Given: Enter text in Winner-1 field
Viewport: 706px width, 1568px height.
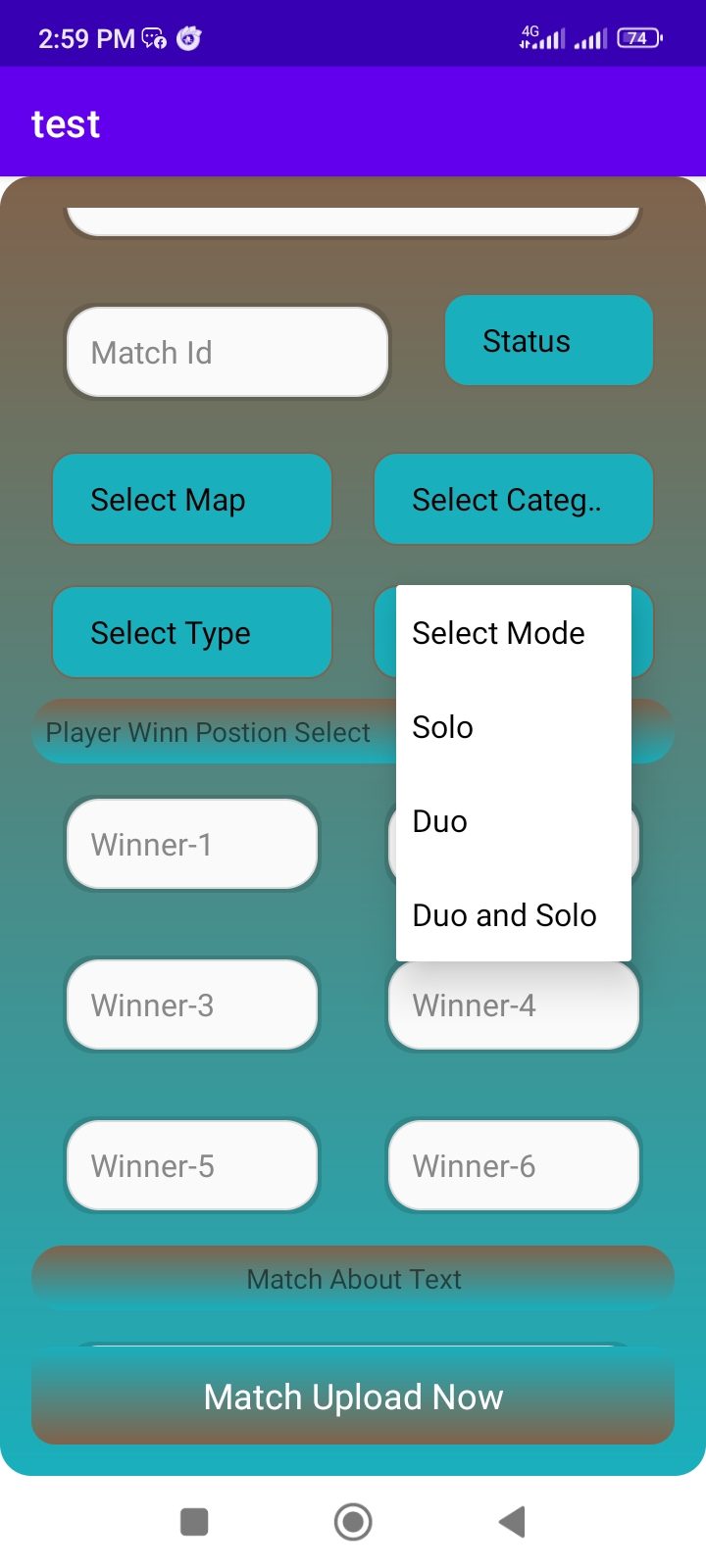Looking at the screenshot, I should (x=192, y=845).
